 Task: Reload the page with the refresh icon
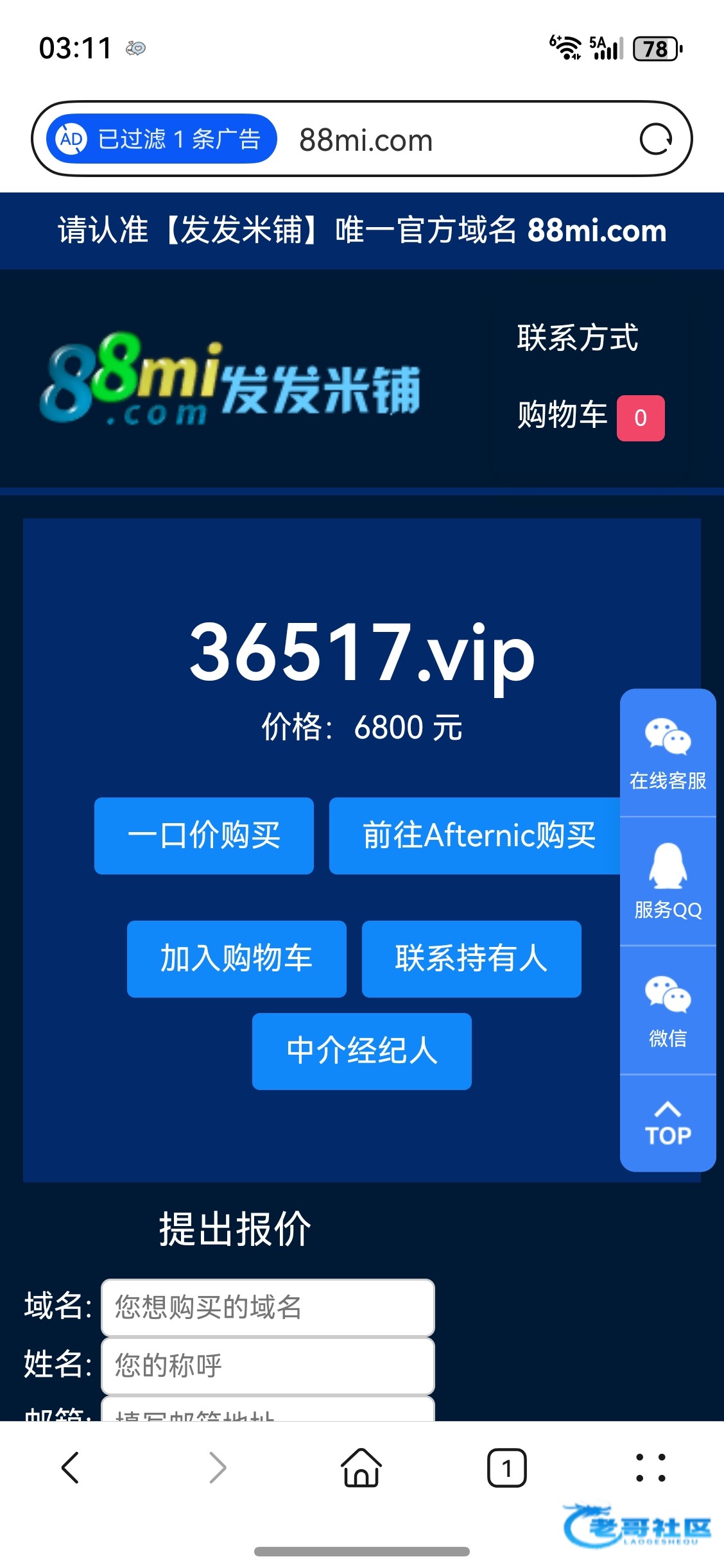click(655, 139)
